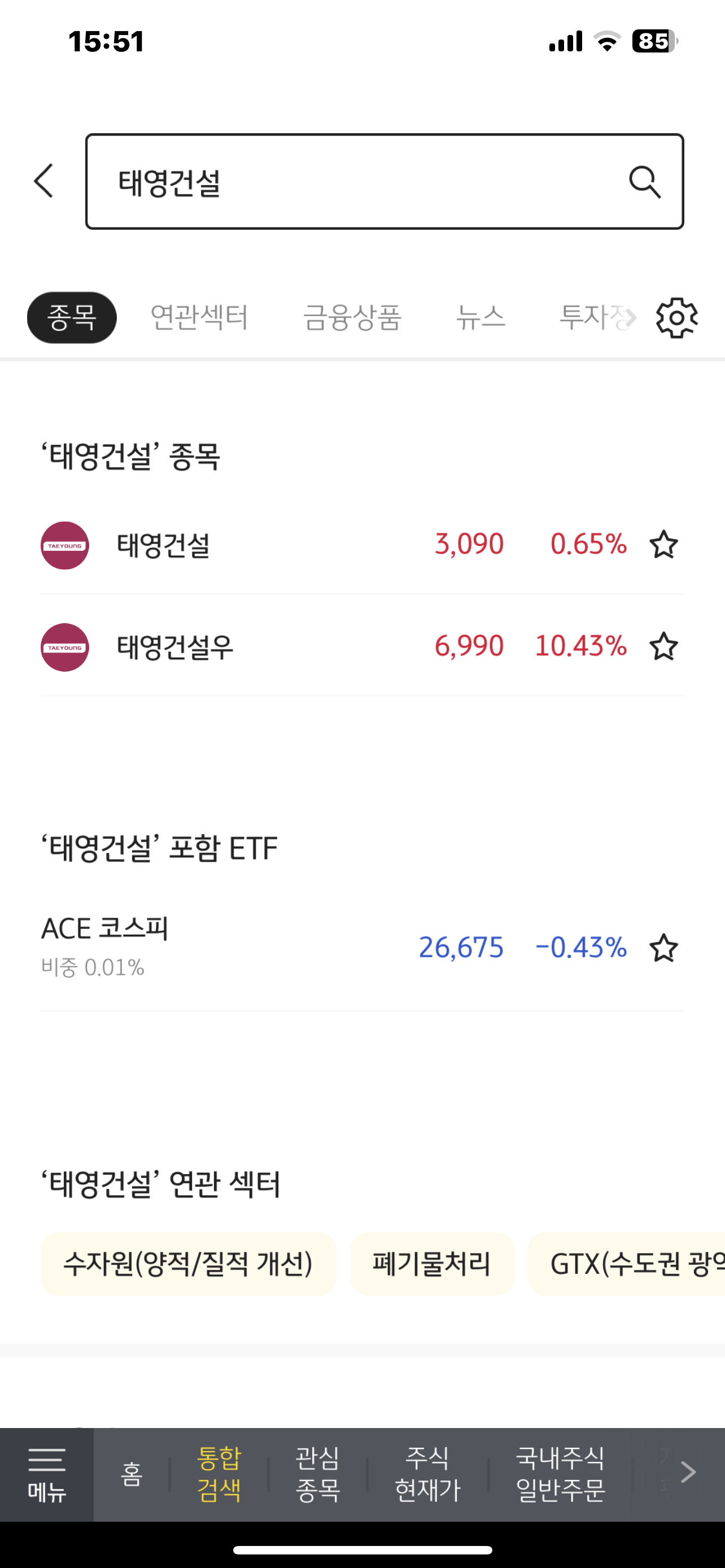
Task: Open the 메뉴 hamburger menu
Action: point(47,1474)
